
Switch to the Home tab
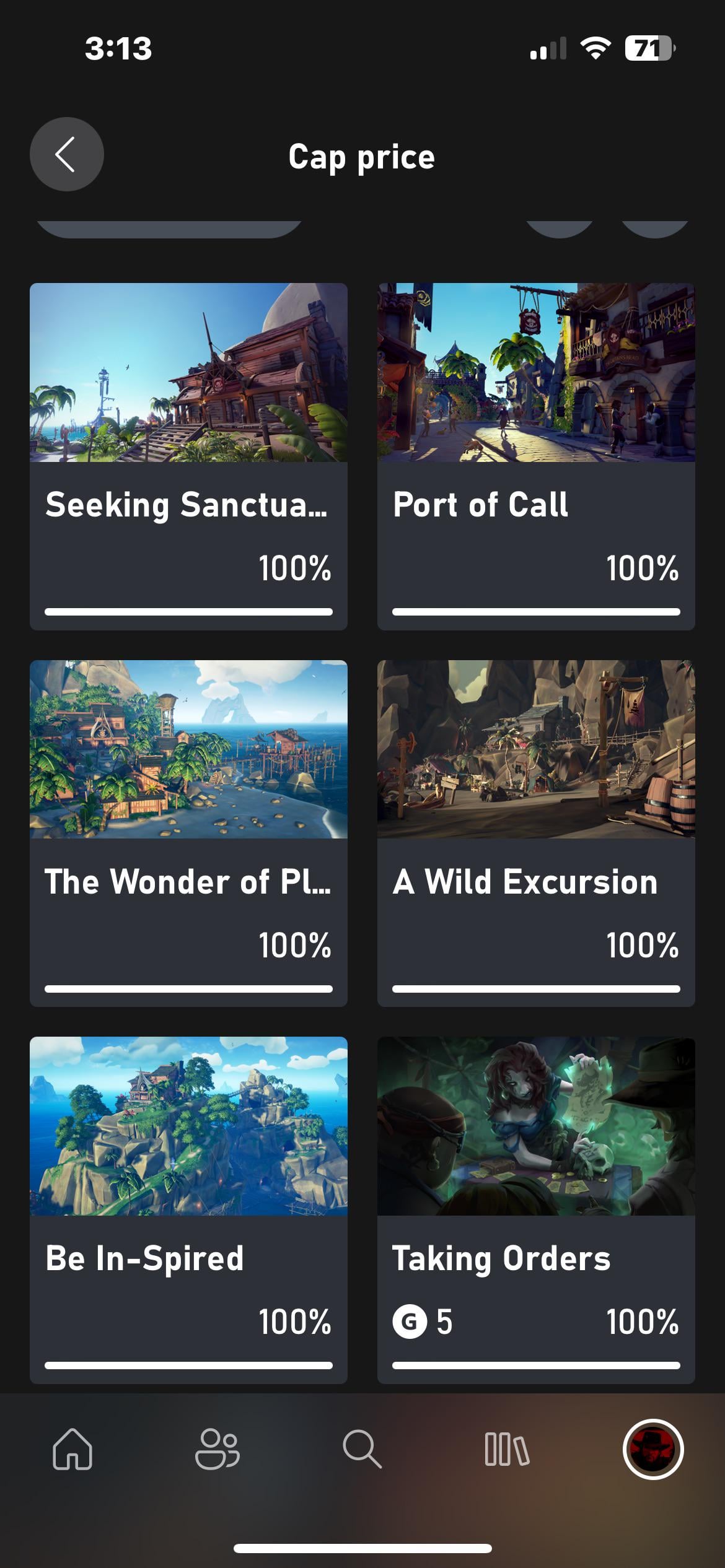[x=72, y=1449]
